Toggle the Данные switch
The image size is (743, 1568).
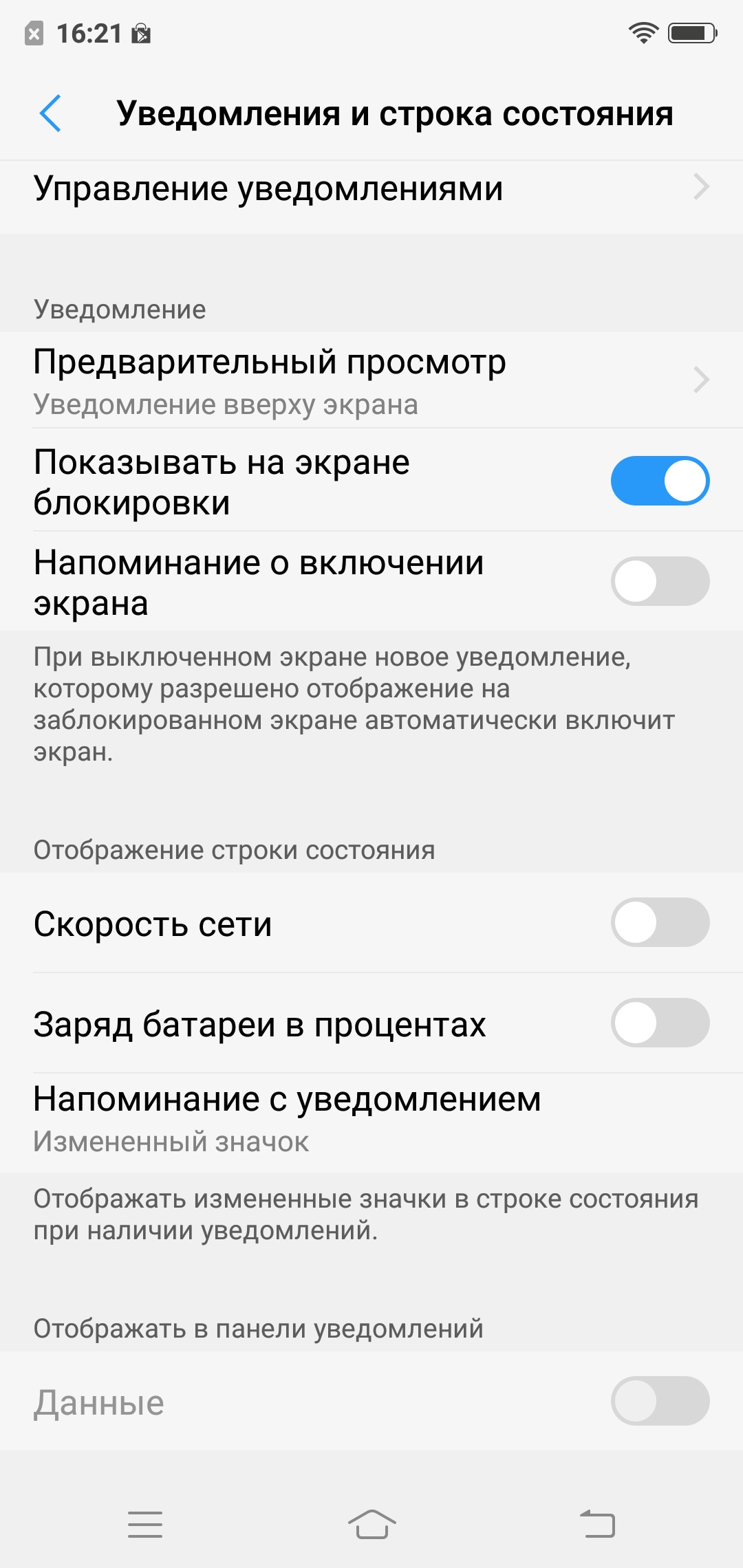[659, 1401]
